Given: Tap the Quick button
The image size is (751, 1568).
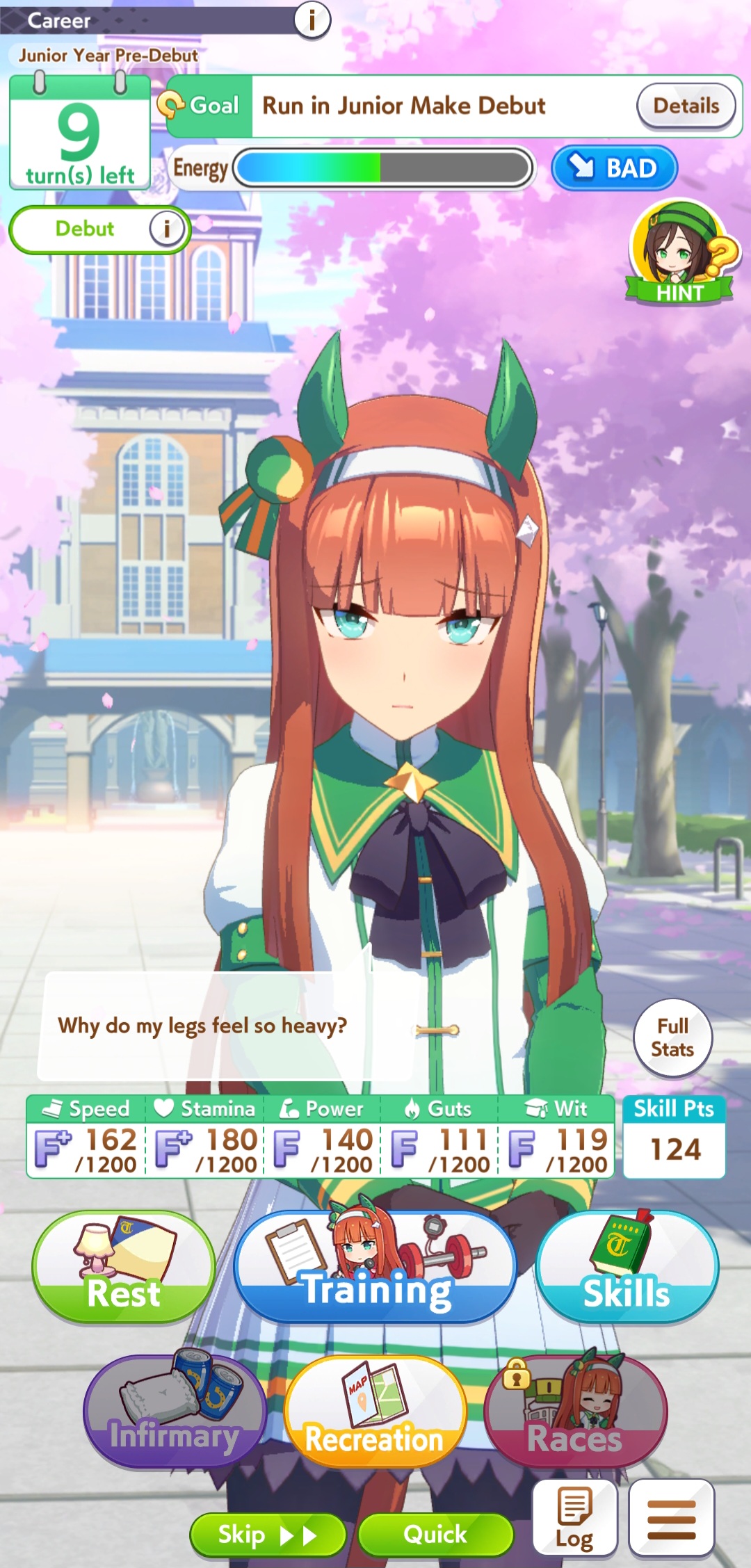Looking at the screenshot, I should point(436,1535).
